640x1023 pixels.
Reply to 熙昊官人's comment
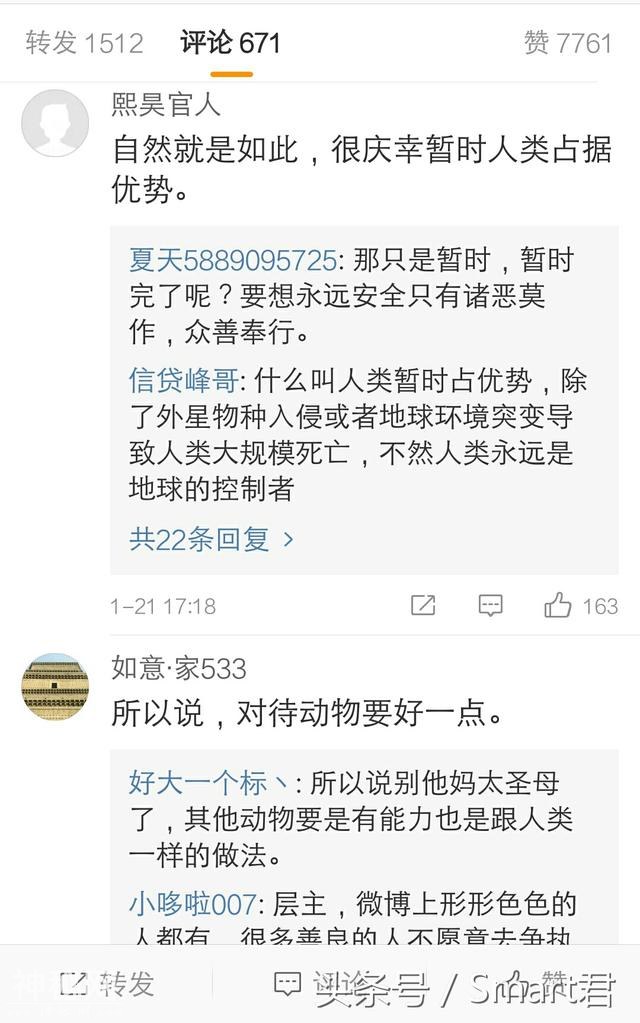click(x=490, y=605)
